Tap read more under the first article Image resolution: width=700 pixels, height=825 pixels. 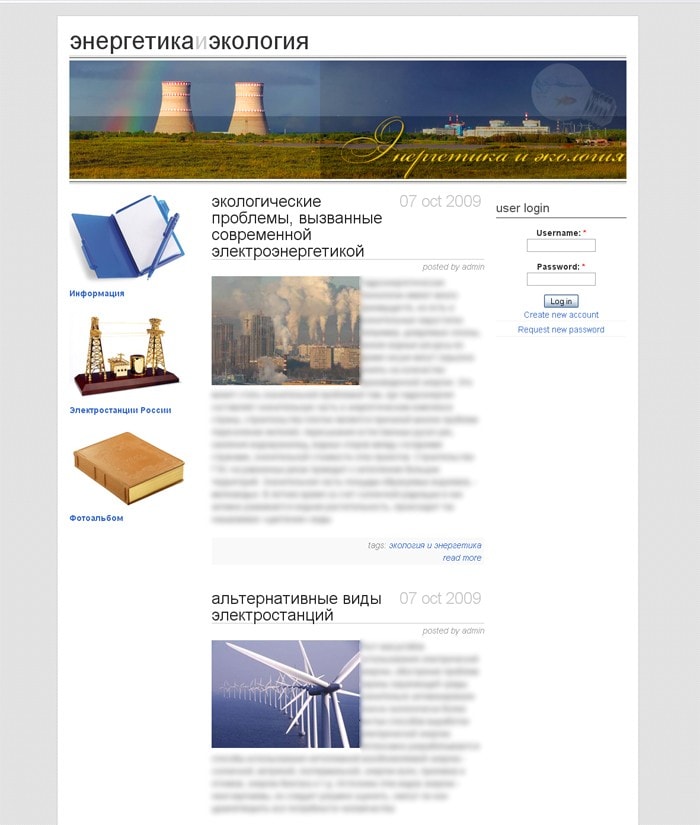[462, 558]
